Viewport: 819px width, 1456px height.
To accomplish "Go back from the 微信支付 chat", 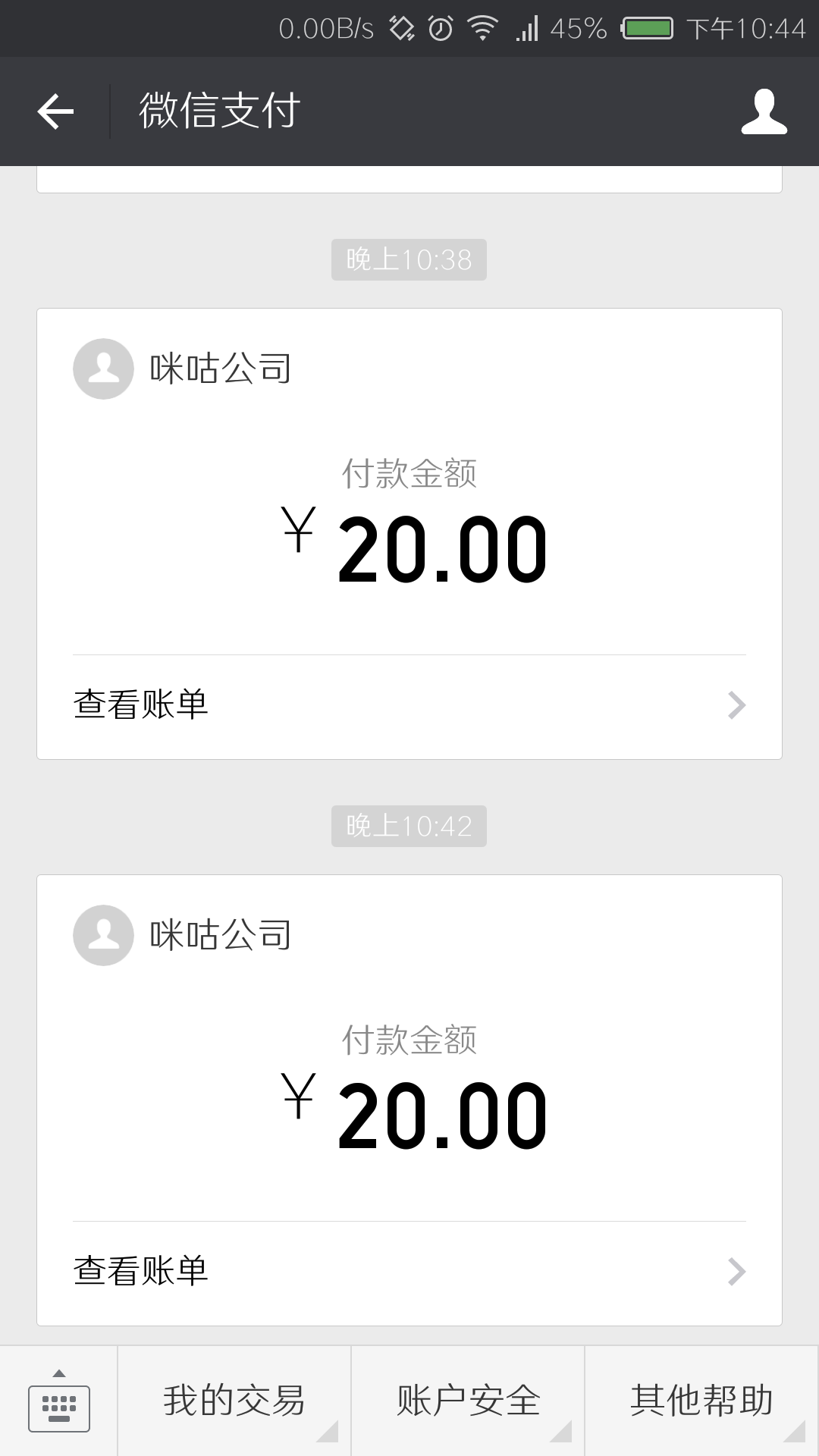I will (55, 111).
